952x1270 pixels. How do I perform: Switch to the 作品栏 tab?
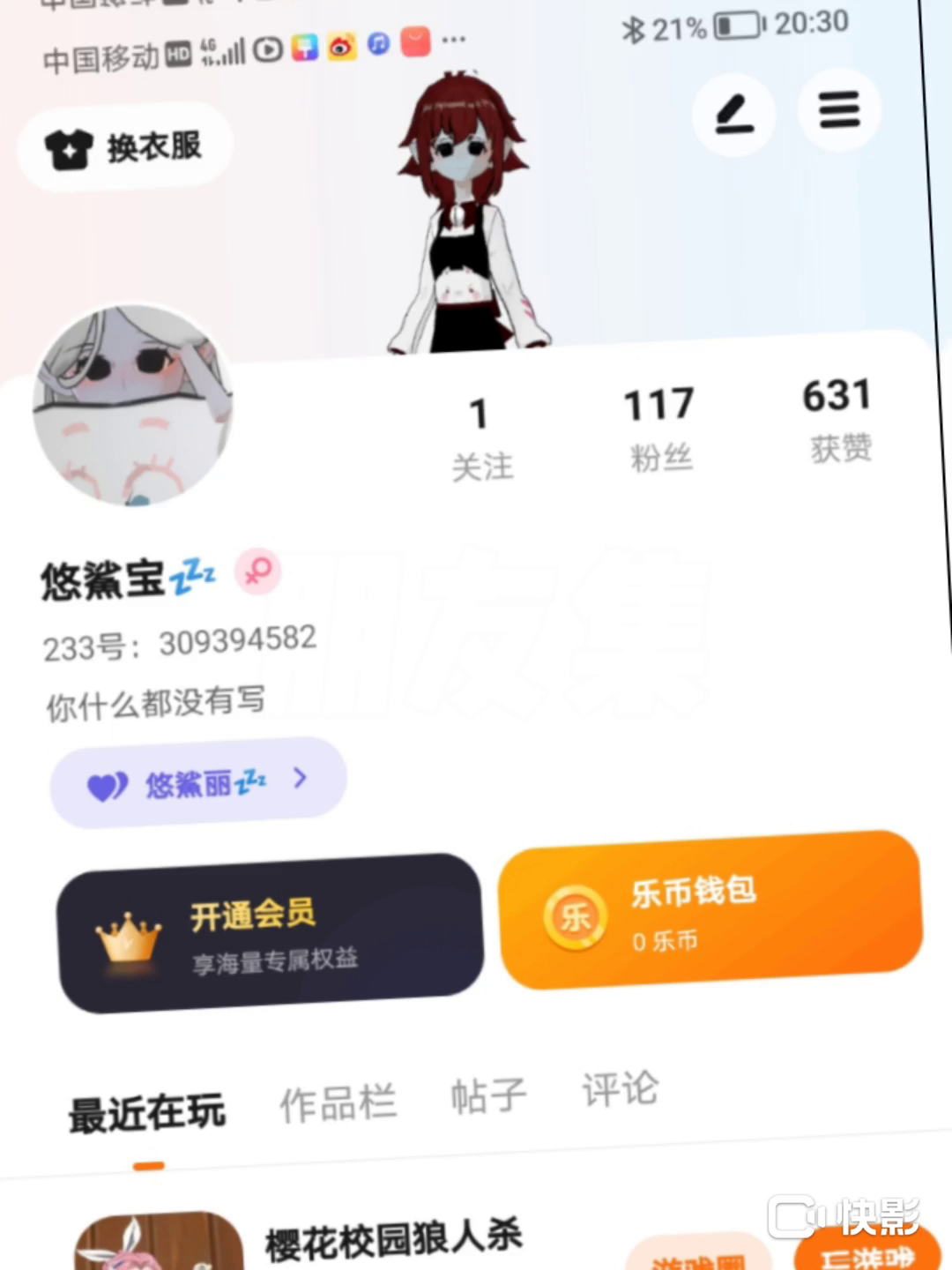338,1103
